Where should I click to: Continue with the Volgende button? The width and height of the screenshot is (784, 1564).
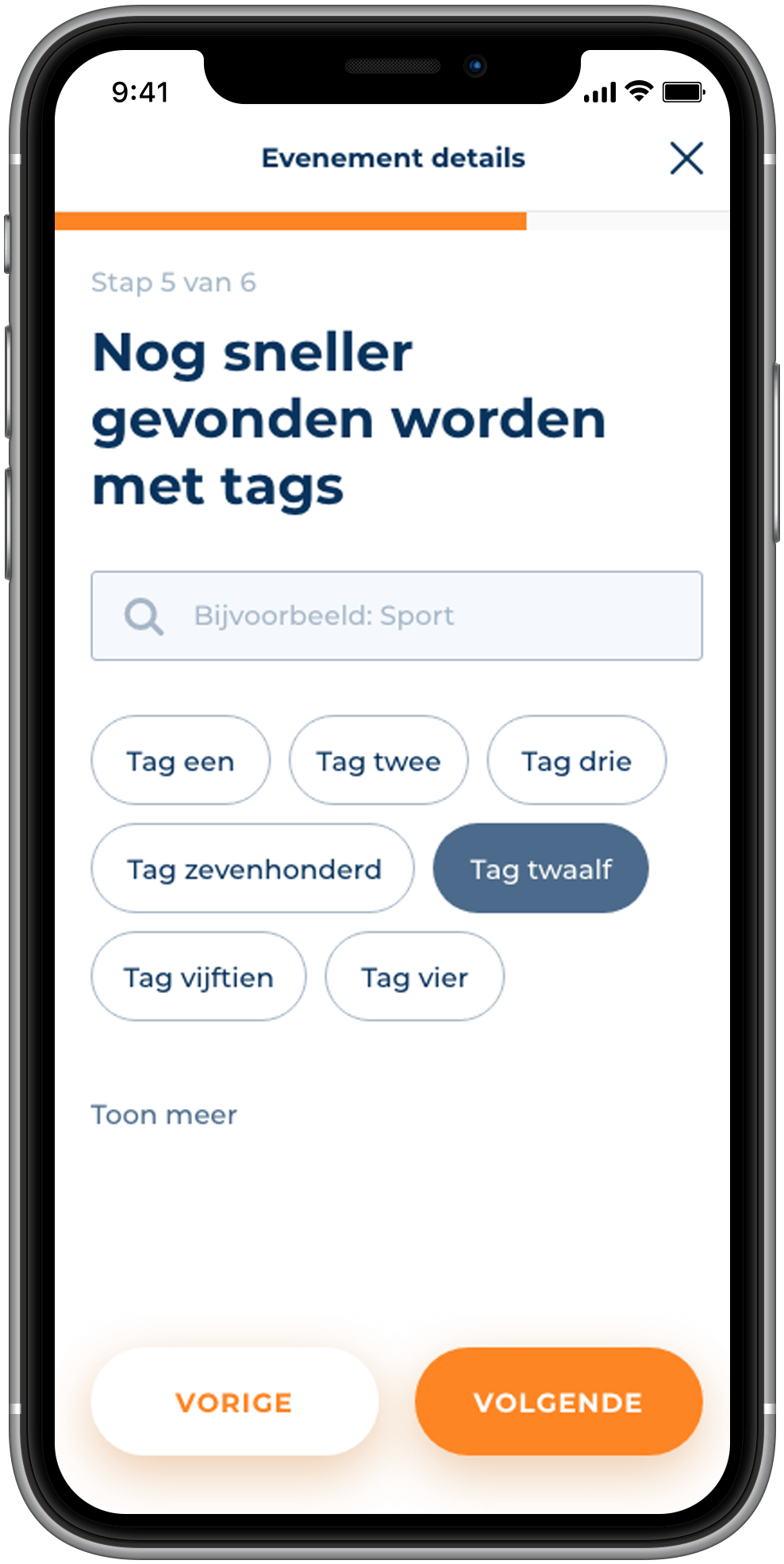[558, 1402]
